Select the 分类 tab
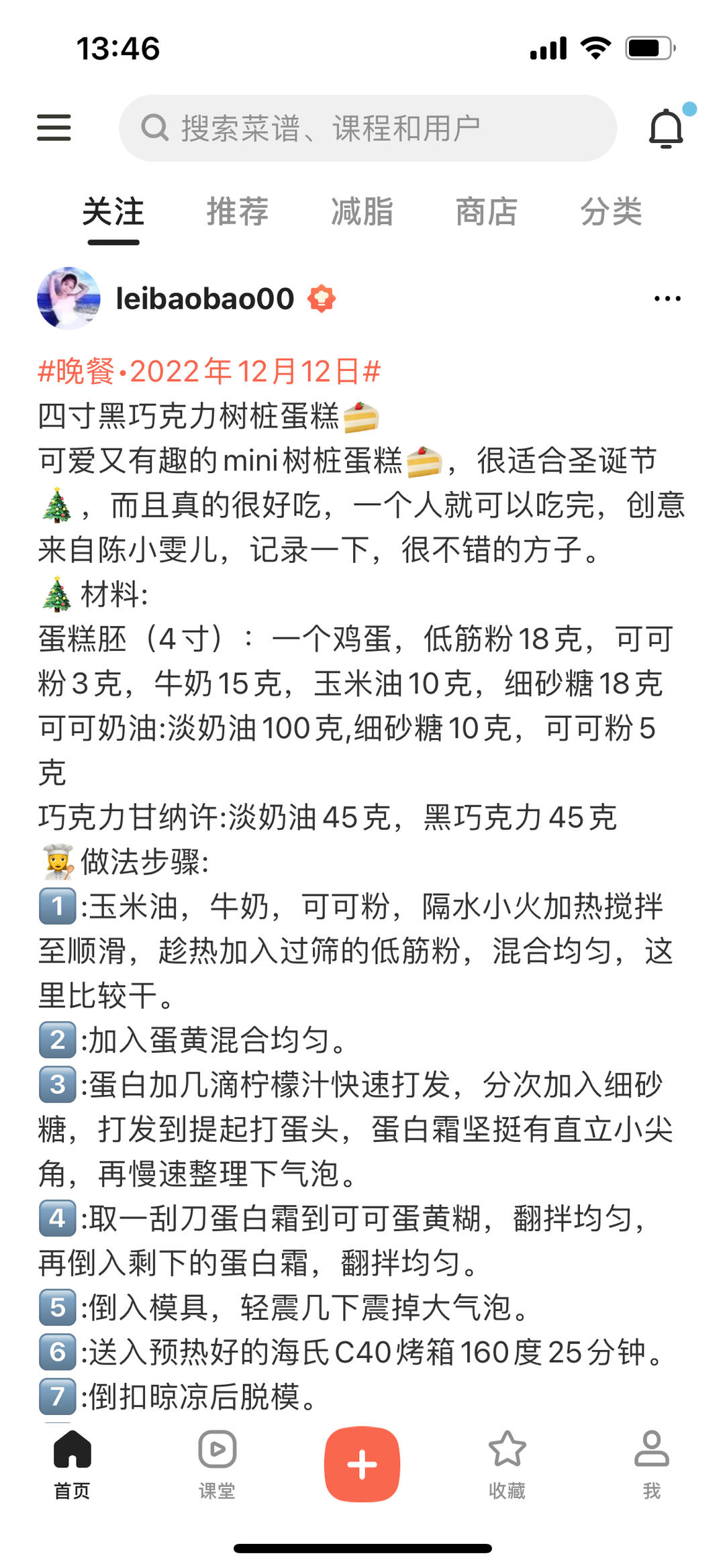The image size is (725, 1568). [611, 212]
